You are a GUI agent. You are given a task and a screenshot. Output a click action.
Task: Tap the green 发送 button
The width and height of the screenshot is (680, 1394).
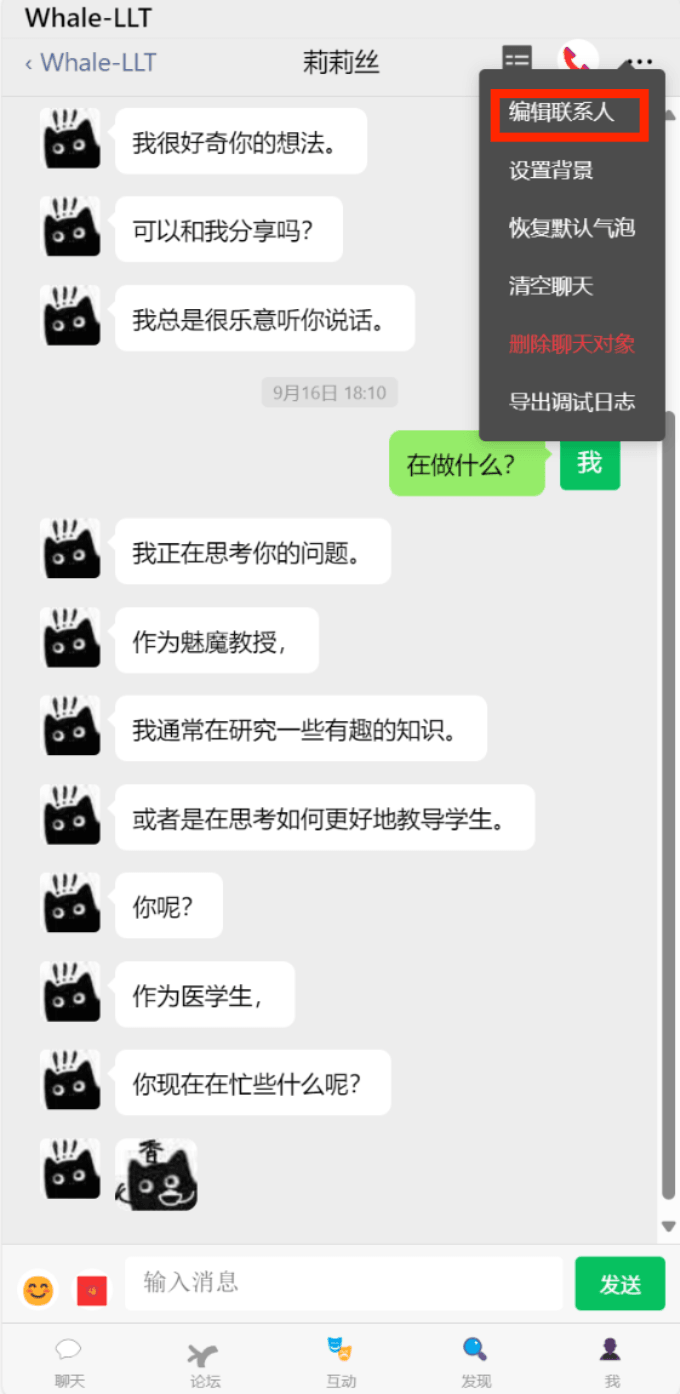[x=619, y=1284]
